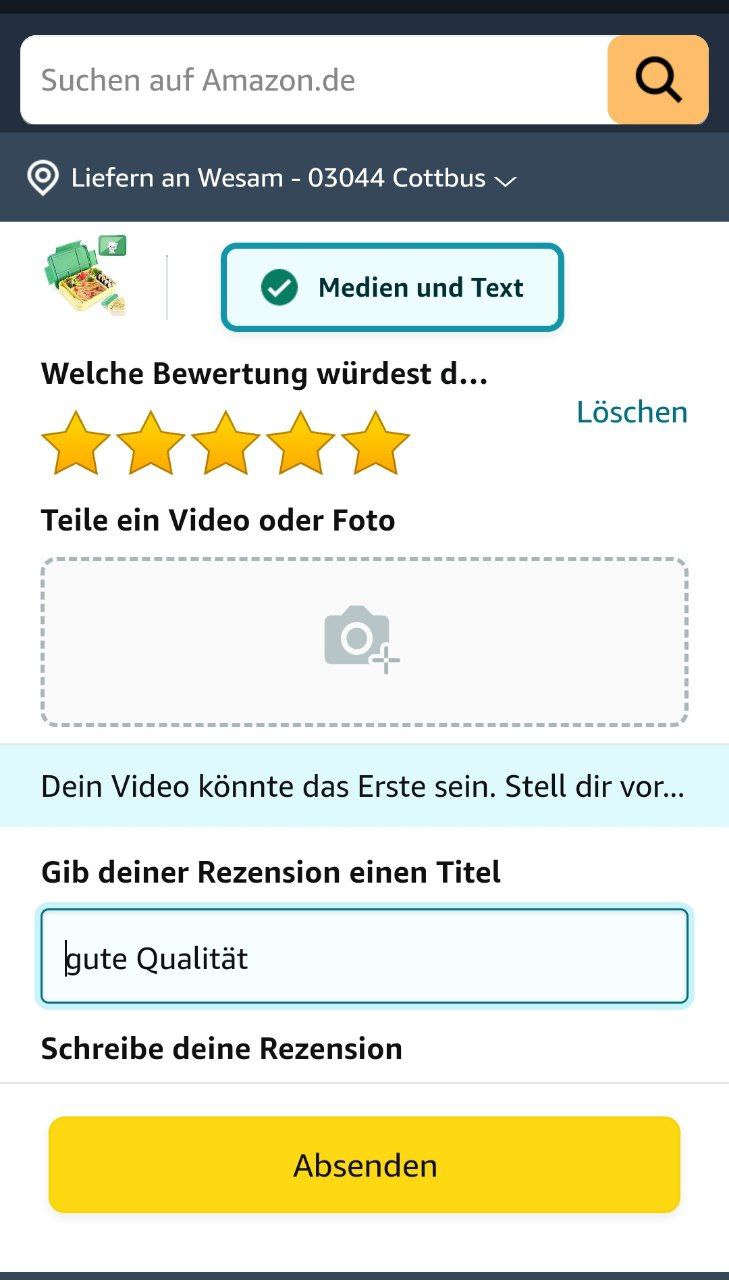
Task: Open the lunch box product thumbnail
Action: tap(85, 277)
